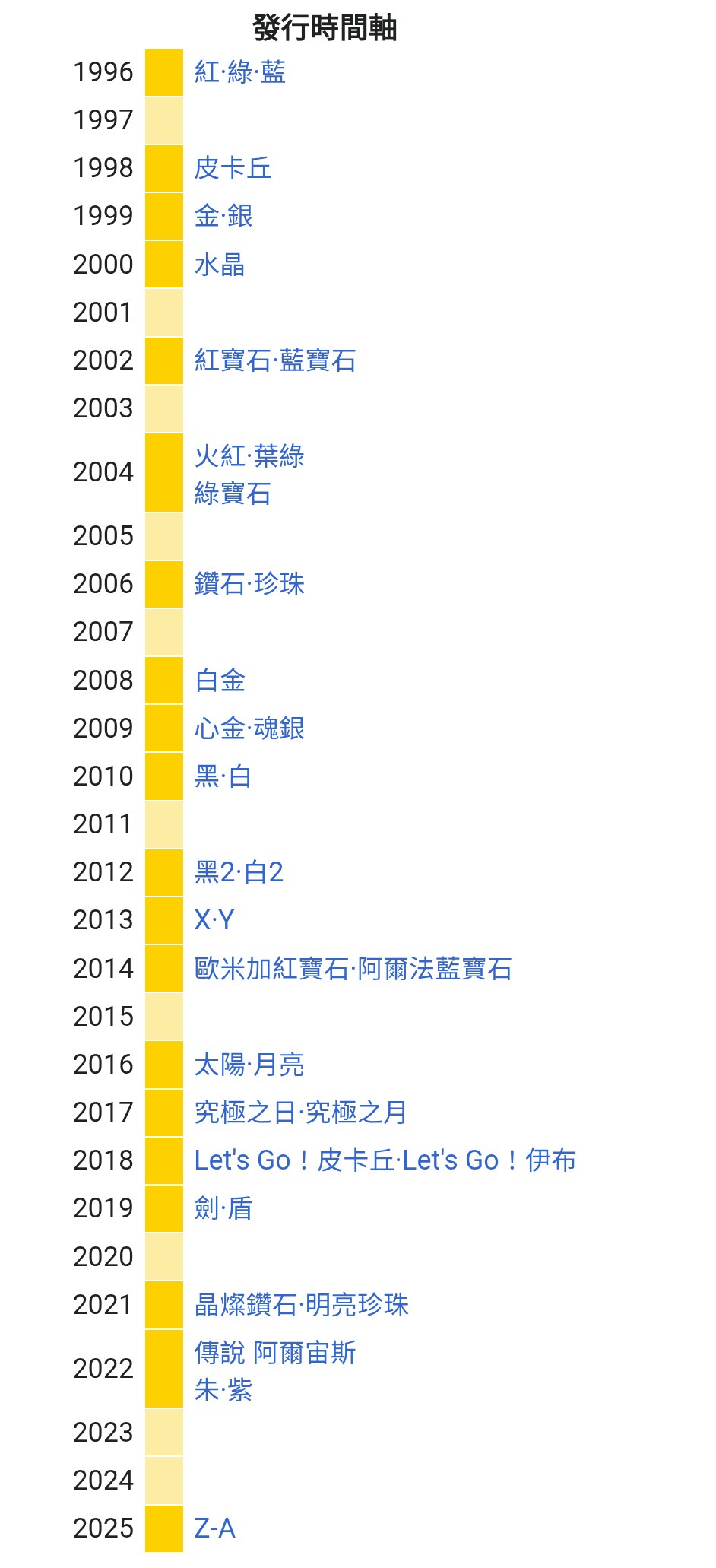Open the 紅寶石·藍寶石 link
This screenshot has height=1568, width=716.
point(275,360)
